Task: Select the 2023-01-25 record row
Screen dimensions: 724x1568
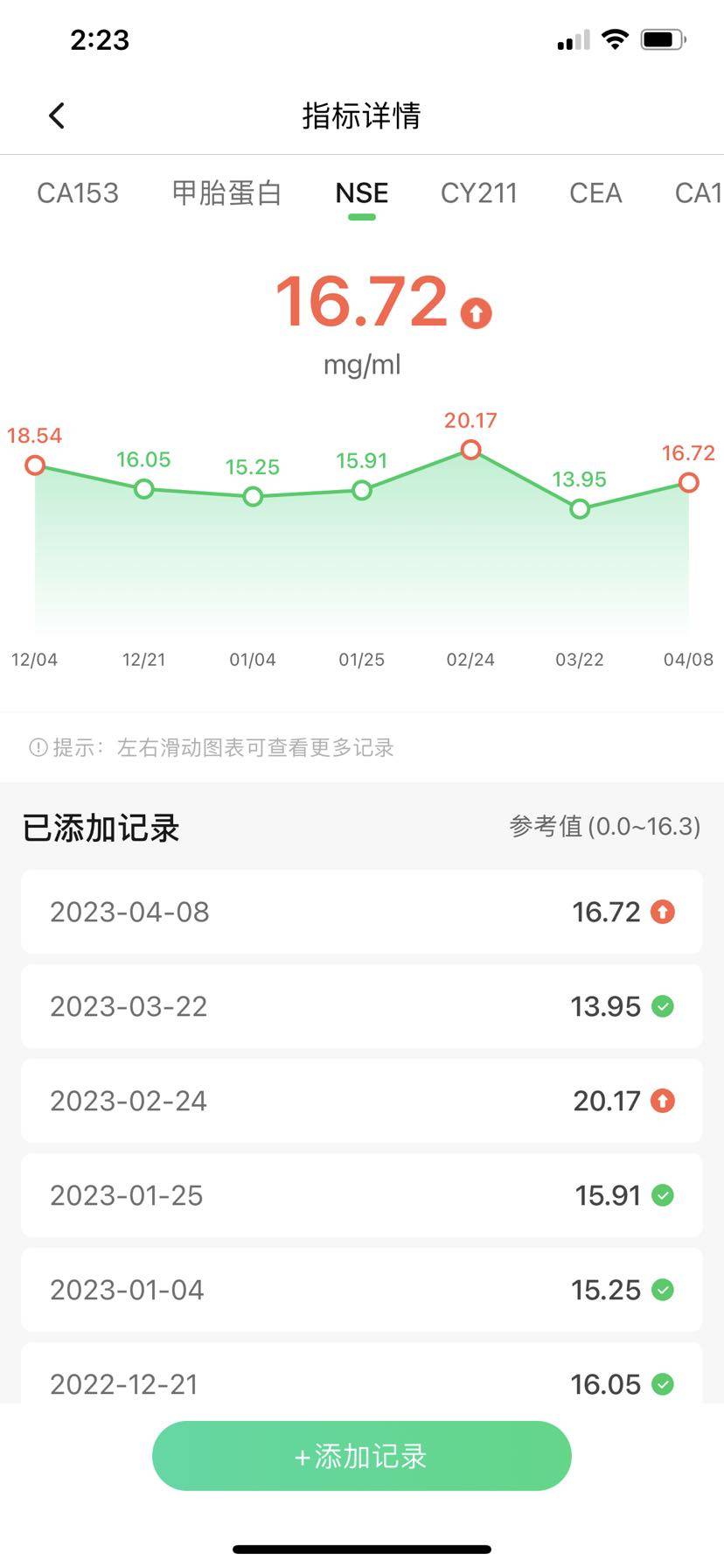Action: pos(361,1195)
